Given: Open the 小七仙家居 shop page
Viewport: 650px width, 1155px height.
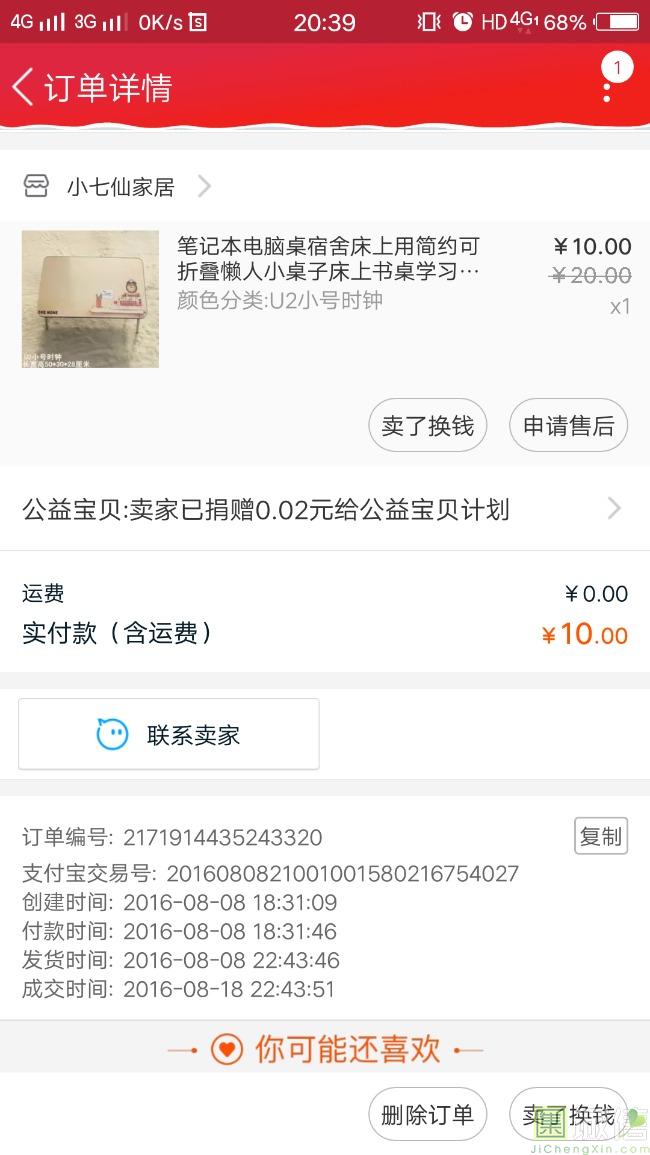Looking at the screenshot, I should click(120, 186).
